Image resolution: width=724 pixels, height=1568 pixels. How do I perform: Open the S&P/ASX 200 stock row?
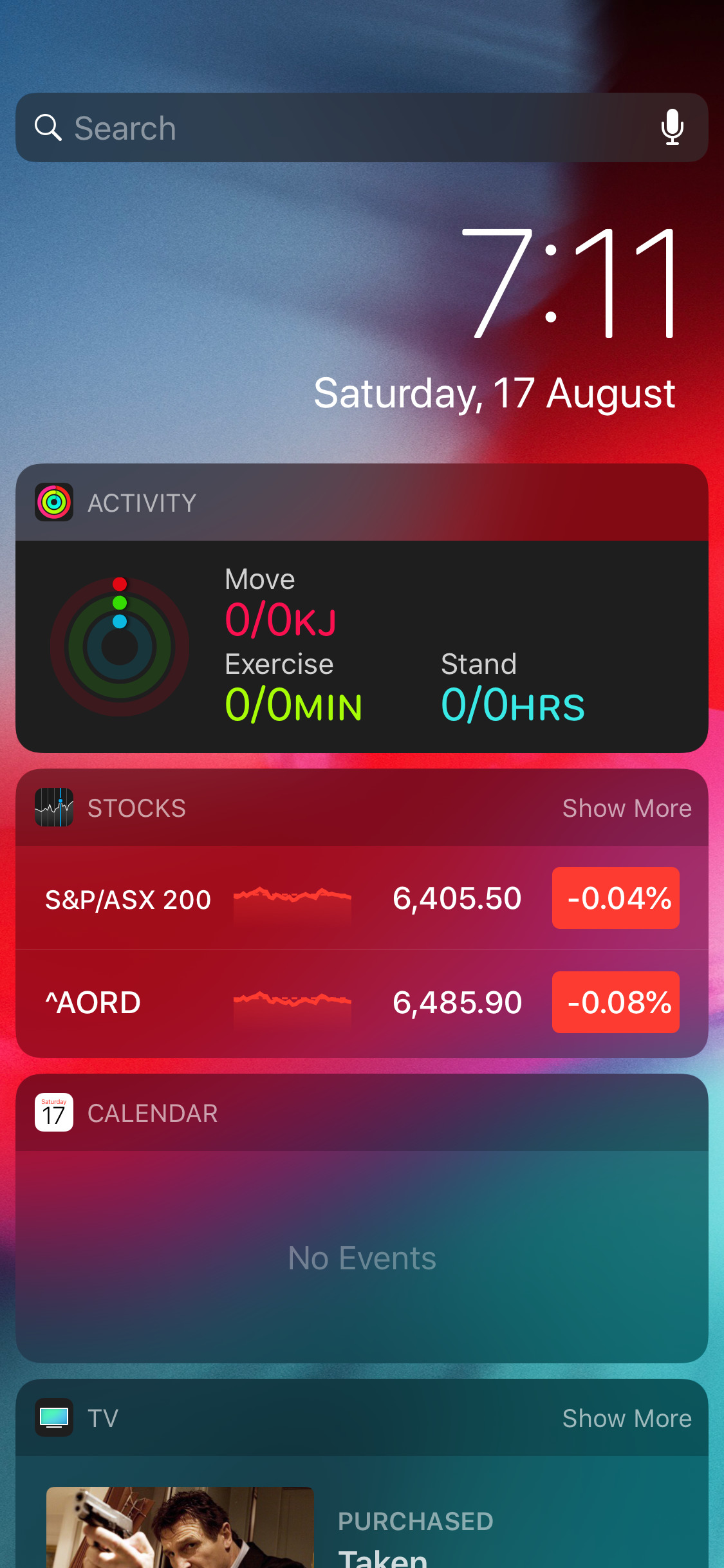(x=362, y=898)
